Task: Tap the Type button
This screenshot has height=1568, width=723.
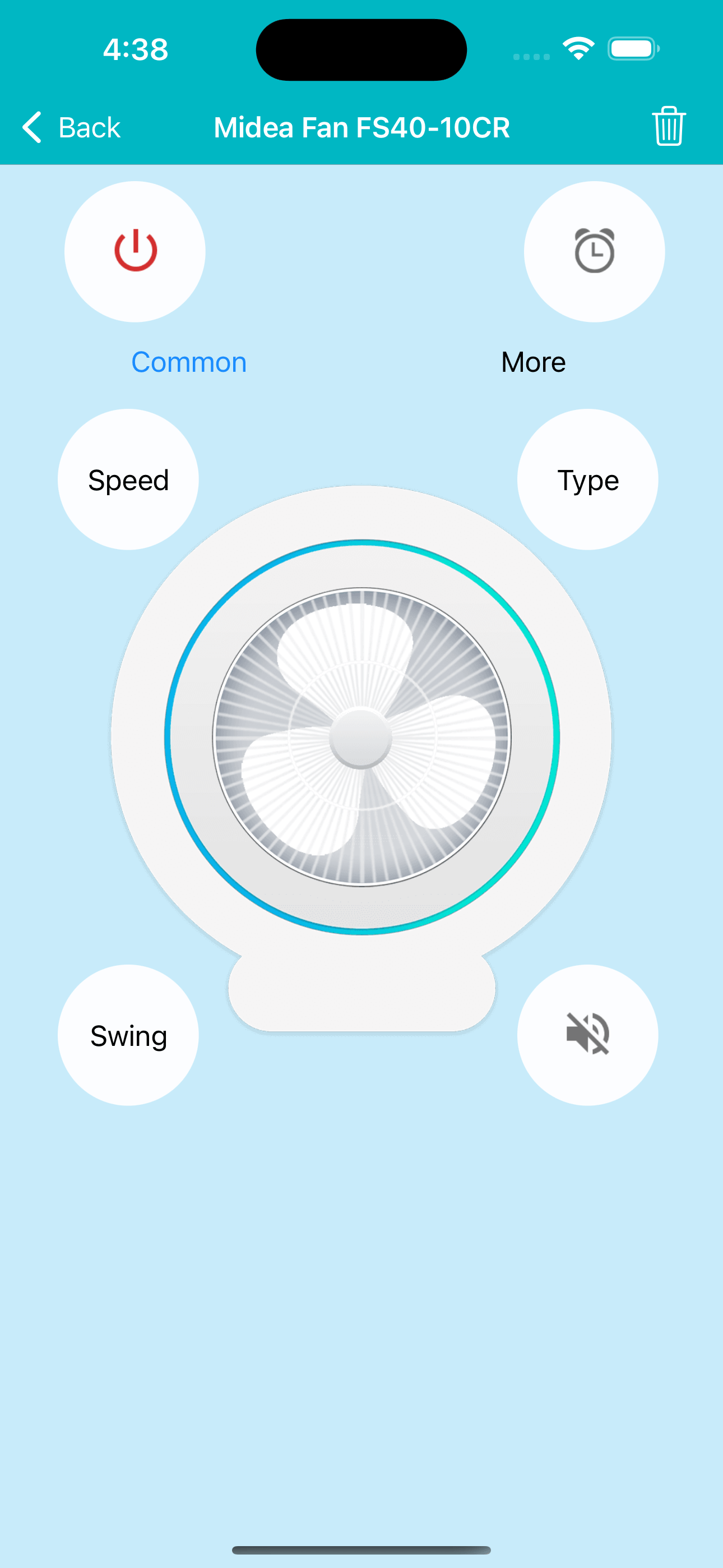Action: click(x=587, y=479)
